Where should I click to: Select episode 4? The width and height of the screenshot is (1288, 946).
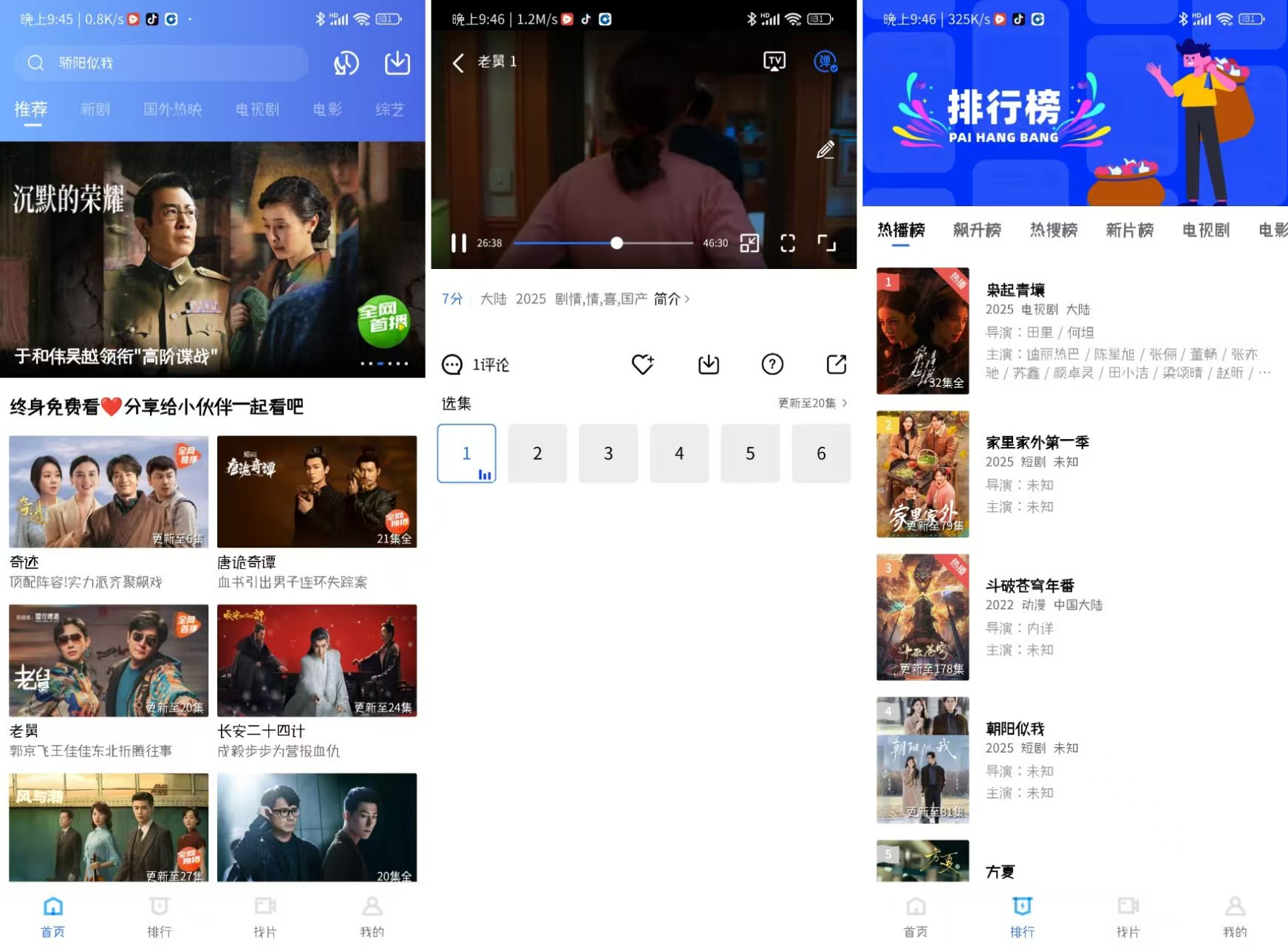coord(678,453)
